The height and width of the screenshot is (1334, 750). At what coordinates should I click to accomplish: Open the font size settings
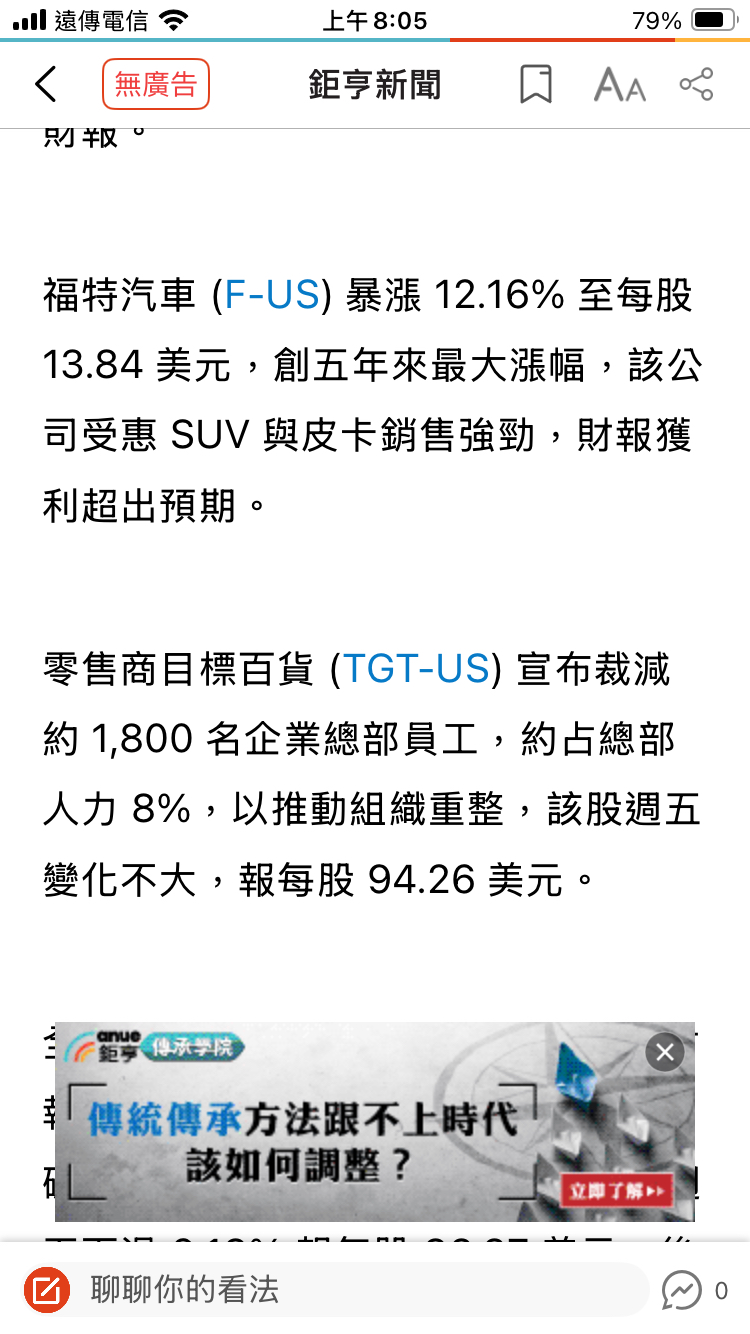pyautogui.click(x=619, y=86)
